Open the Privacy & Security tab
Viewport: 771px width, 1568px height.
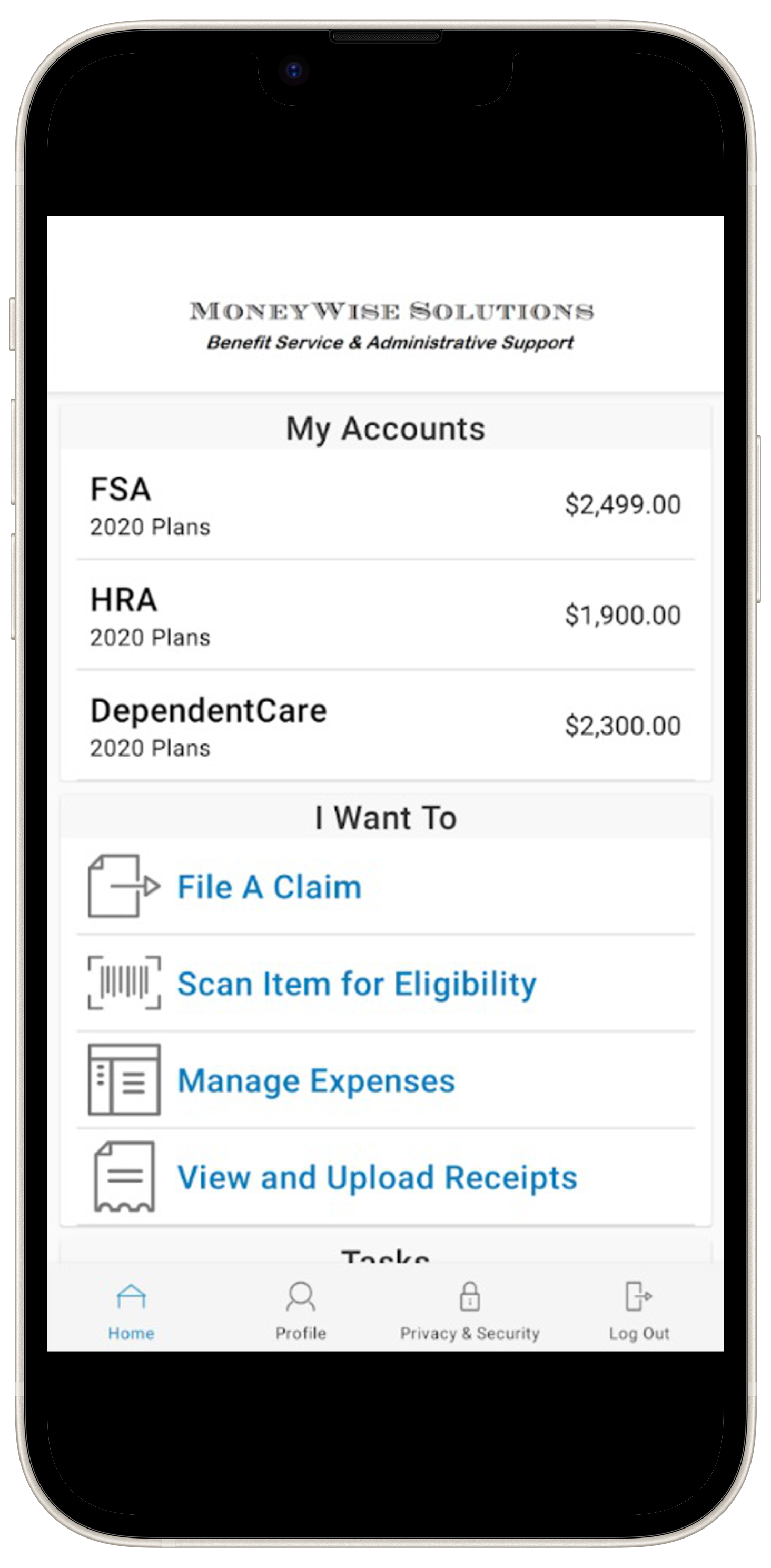click(x=470, y=1311)
